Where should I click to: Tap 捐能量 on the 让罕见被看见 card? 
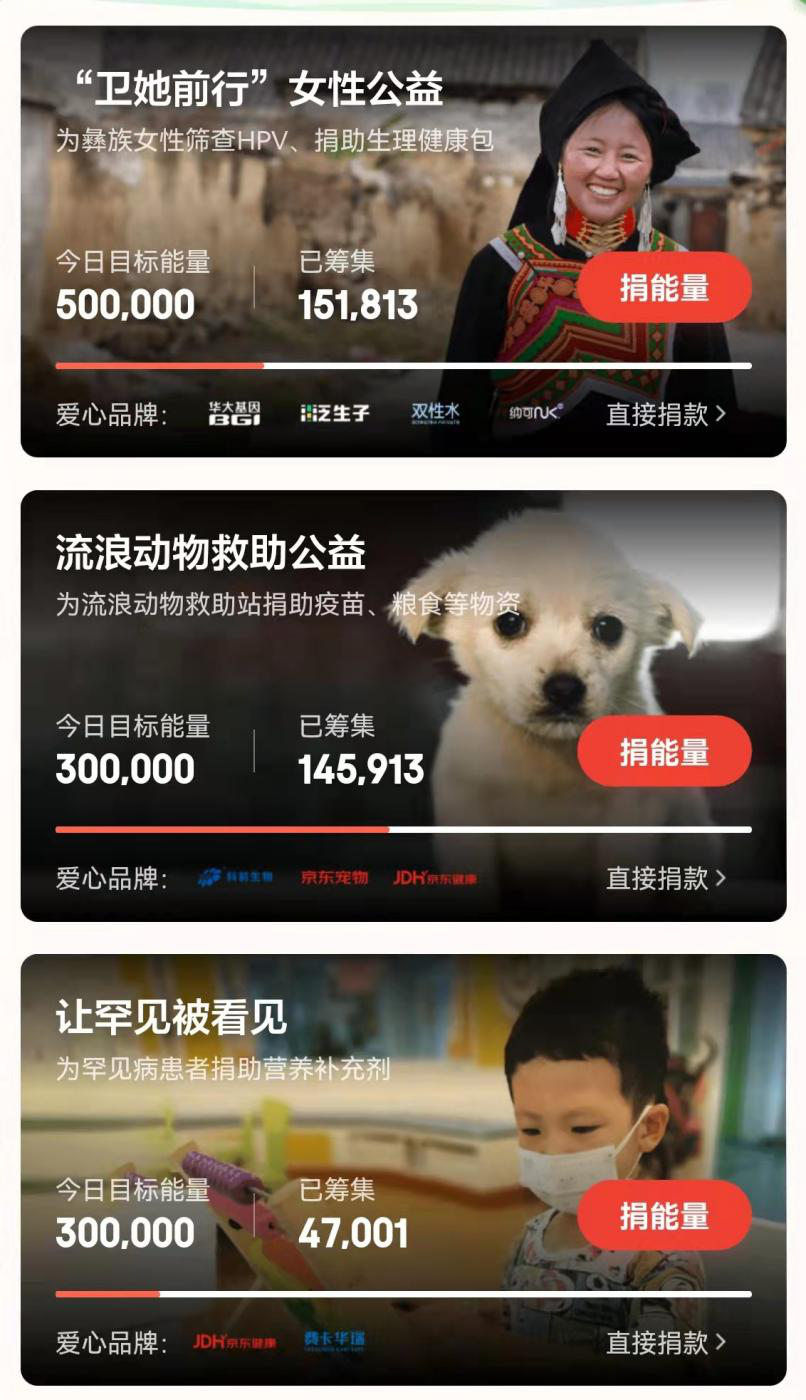[x=664, y=1216]
